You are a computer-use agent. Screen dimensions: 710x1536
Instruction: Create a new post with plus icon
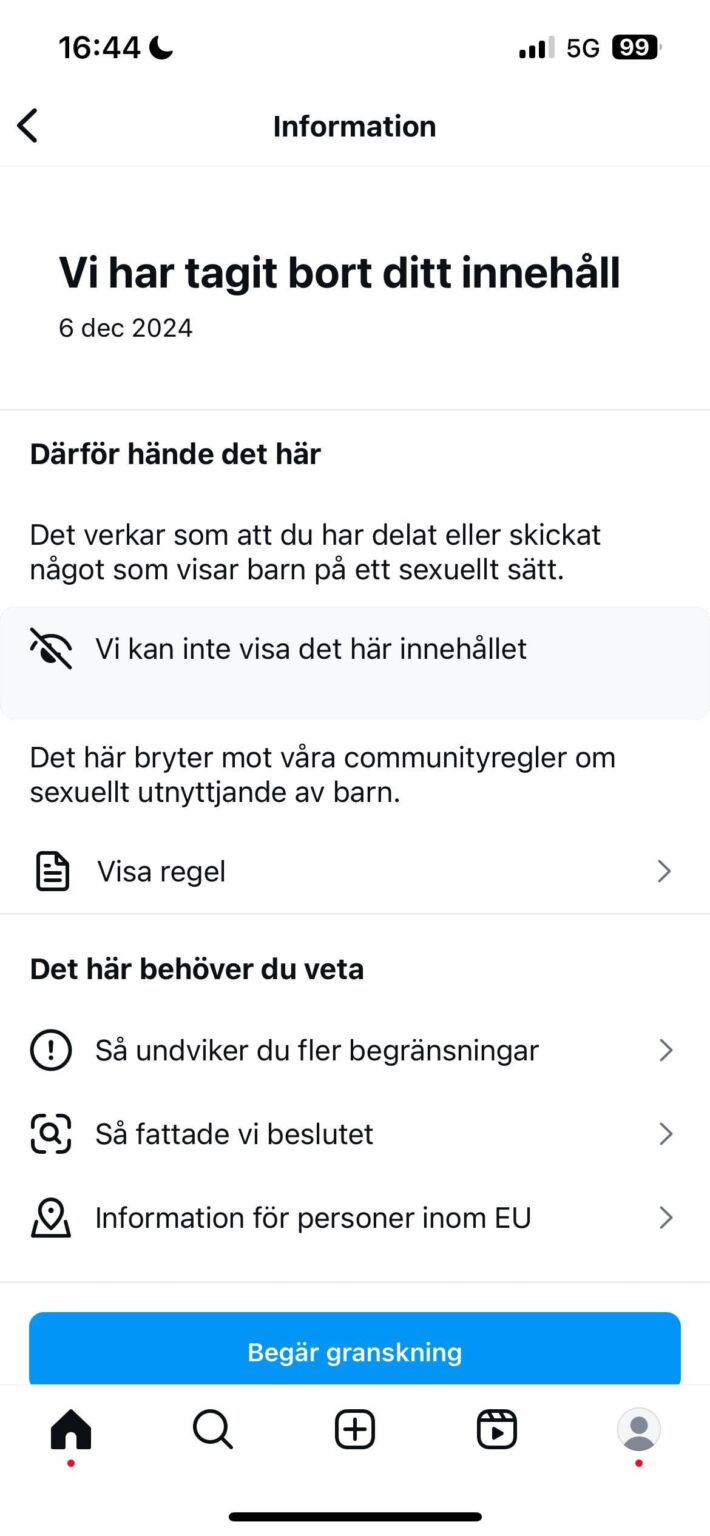click(355, 1430)
